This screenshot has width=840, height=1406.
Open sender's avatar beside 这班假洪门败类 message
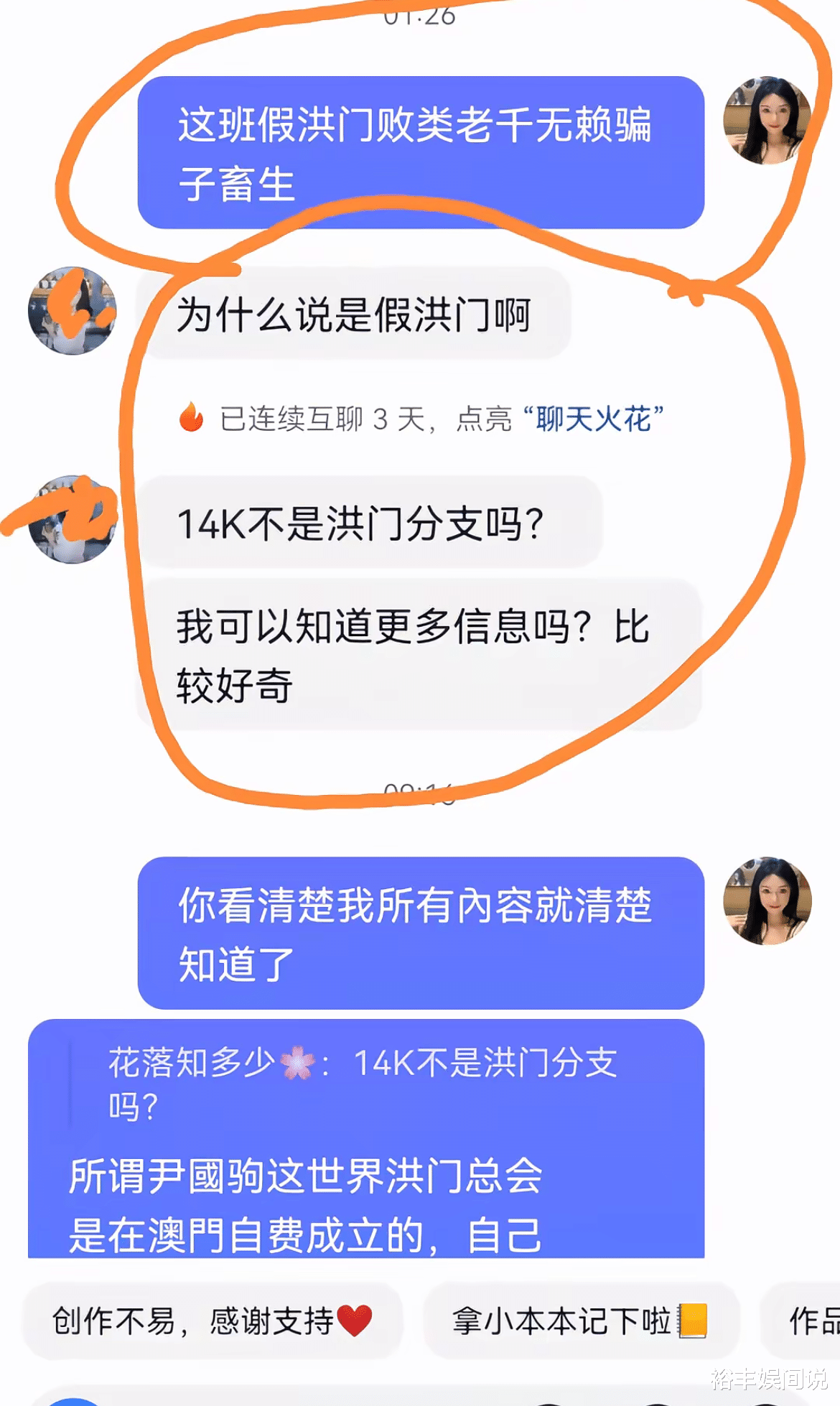pyautogui.click(x=767, y=121)
